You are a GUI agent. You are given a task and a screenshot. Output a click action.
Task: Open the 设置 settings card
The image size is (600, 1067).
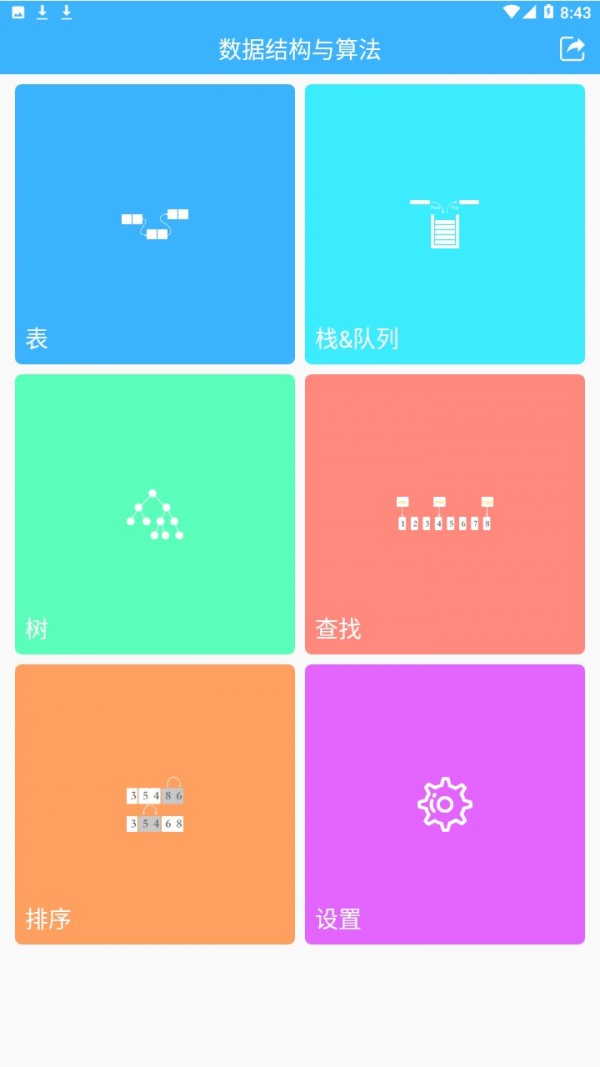coord(445,804)
